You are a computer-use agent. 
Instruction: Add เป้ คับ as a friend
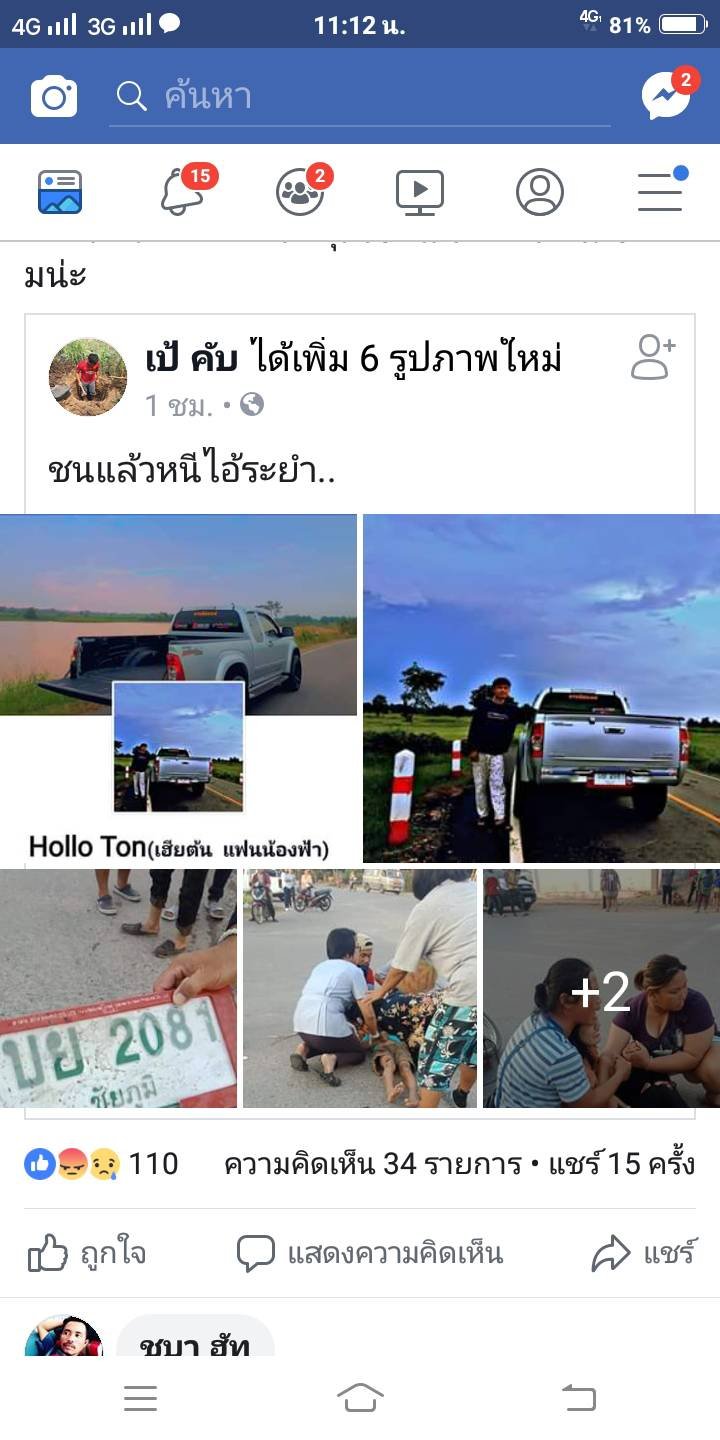point(653,358)
